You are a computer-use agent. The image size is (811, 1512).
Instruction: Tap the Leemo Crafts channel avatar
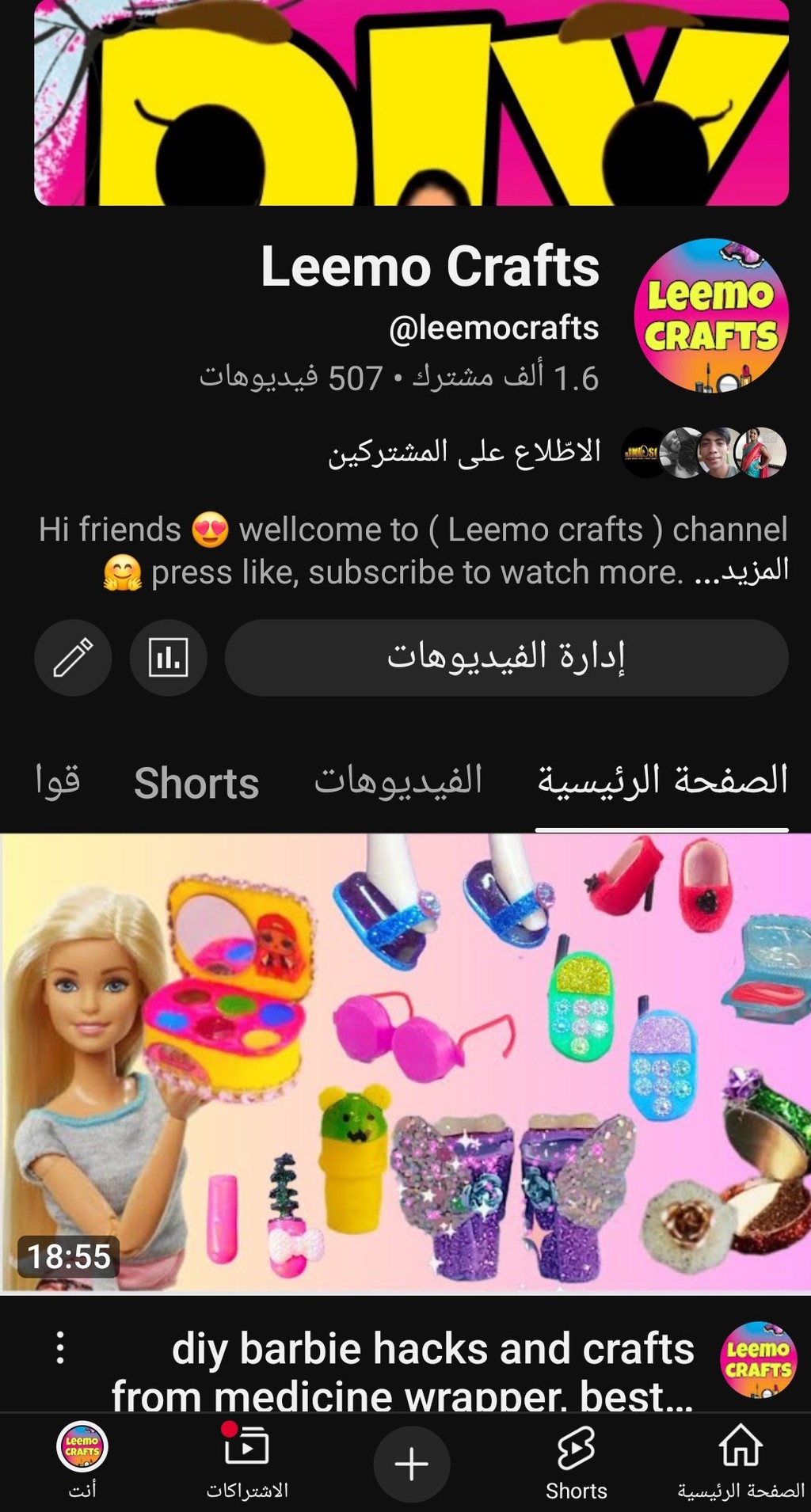(711, 316)
